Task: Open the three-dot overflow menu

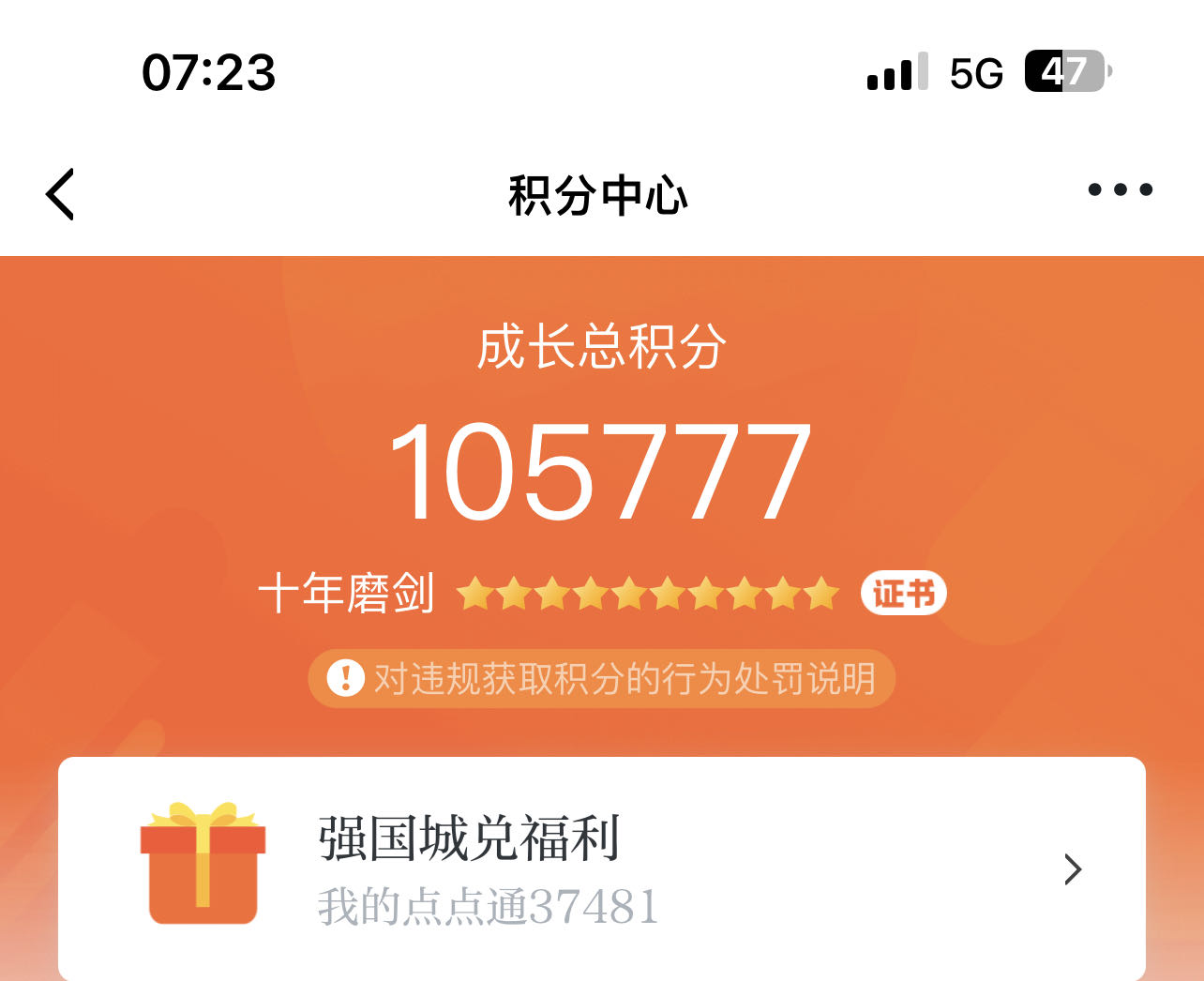Action: pos(1120,190)
